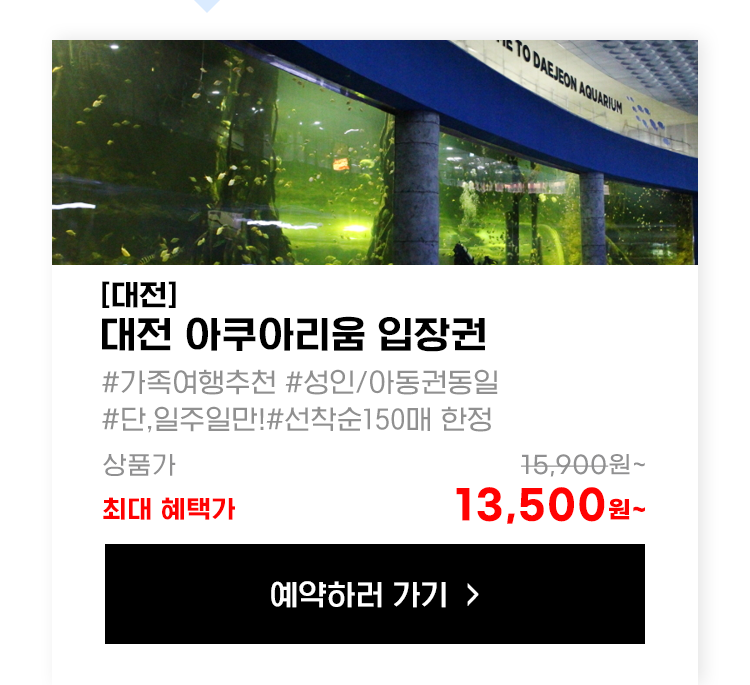Open the 대전 아쿠아리움 입장권 photo card
The height and width of the screenshot is (685, 750).
[x=375, y=153]
